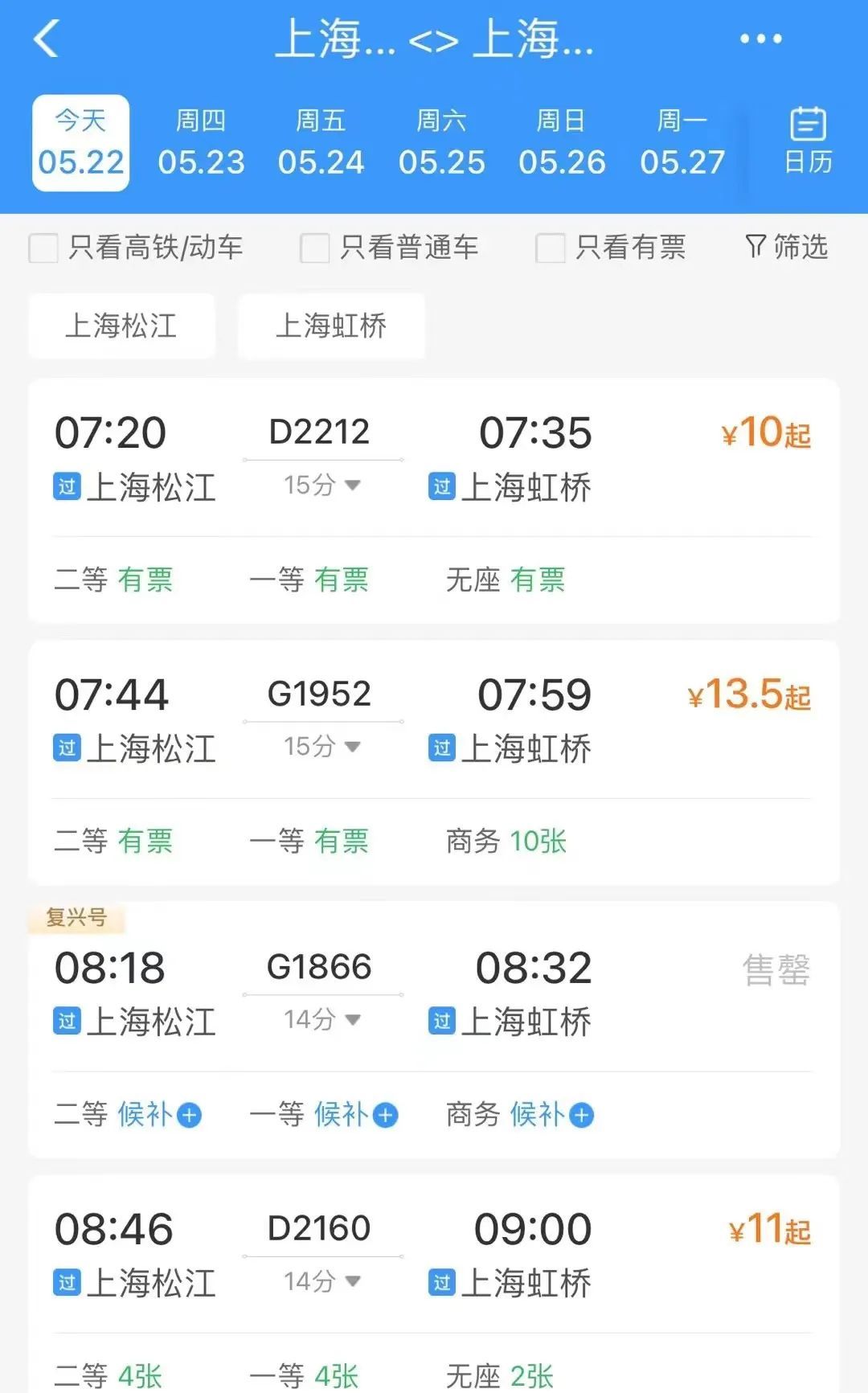Tap the back arrow at top left

tap(46, 39)
